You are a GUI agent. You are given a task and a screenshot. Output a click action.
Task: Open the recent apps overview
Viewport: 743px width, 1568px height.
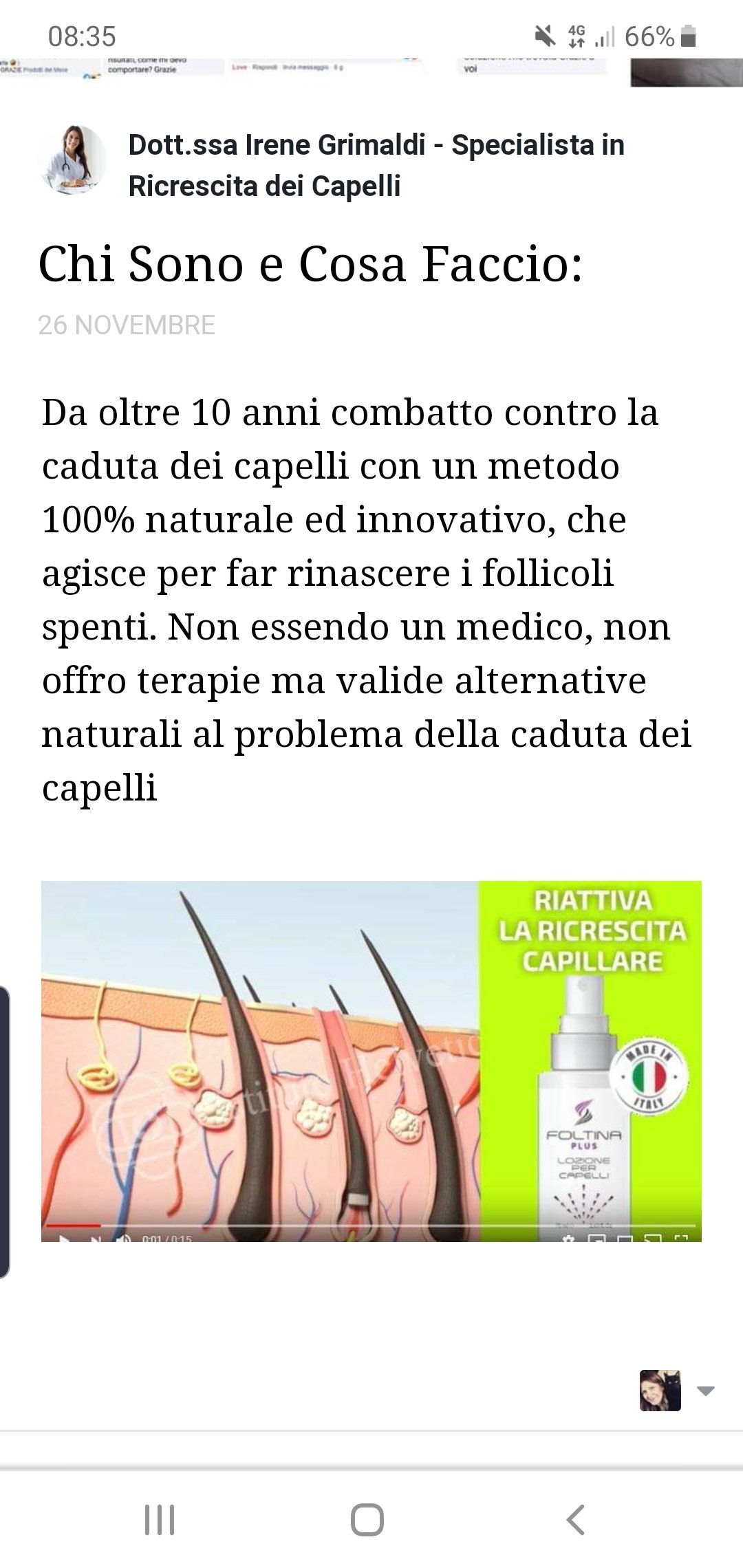(x=160, y=1520)
